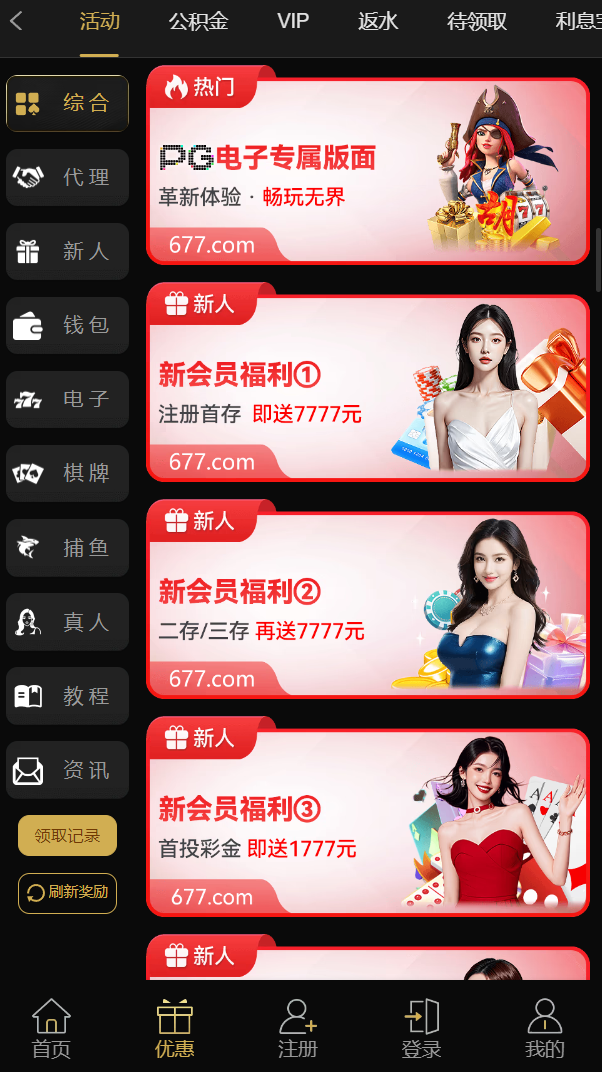Tap the 领取记录 button
The height and width of the screenshot is (1072, 602).
point(67,836)
